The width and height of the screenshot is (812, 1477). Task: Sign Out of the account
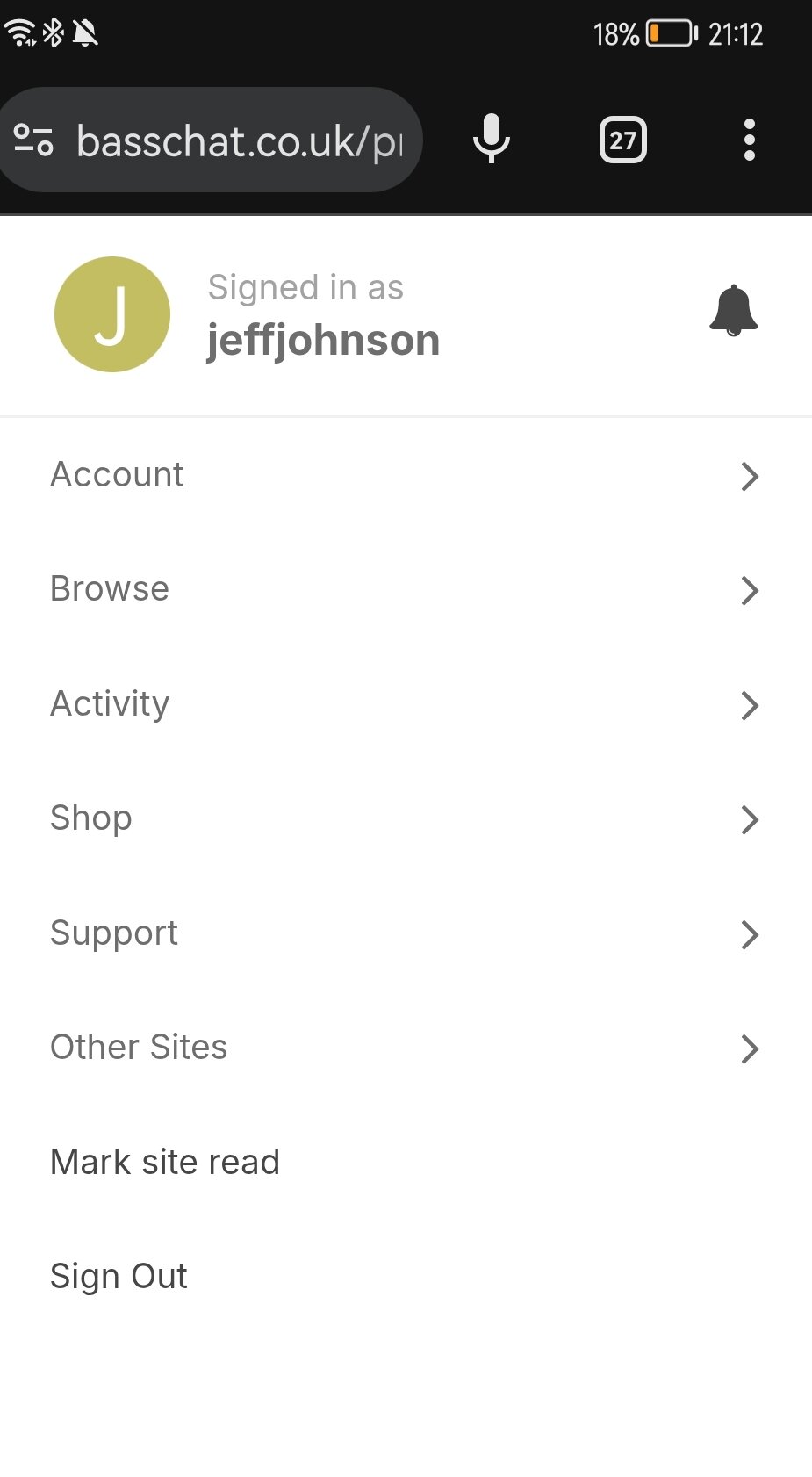[x=406, y=1276]
